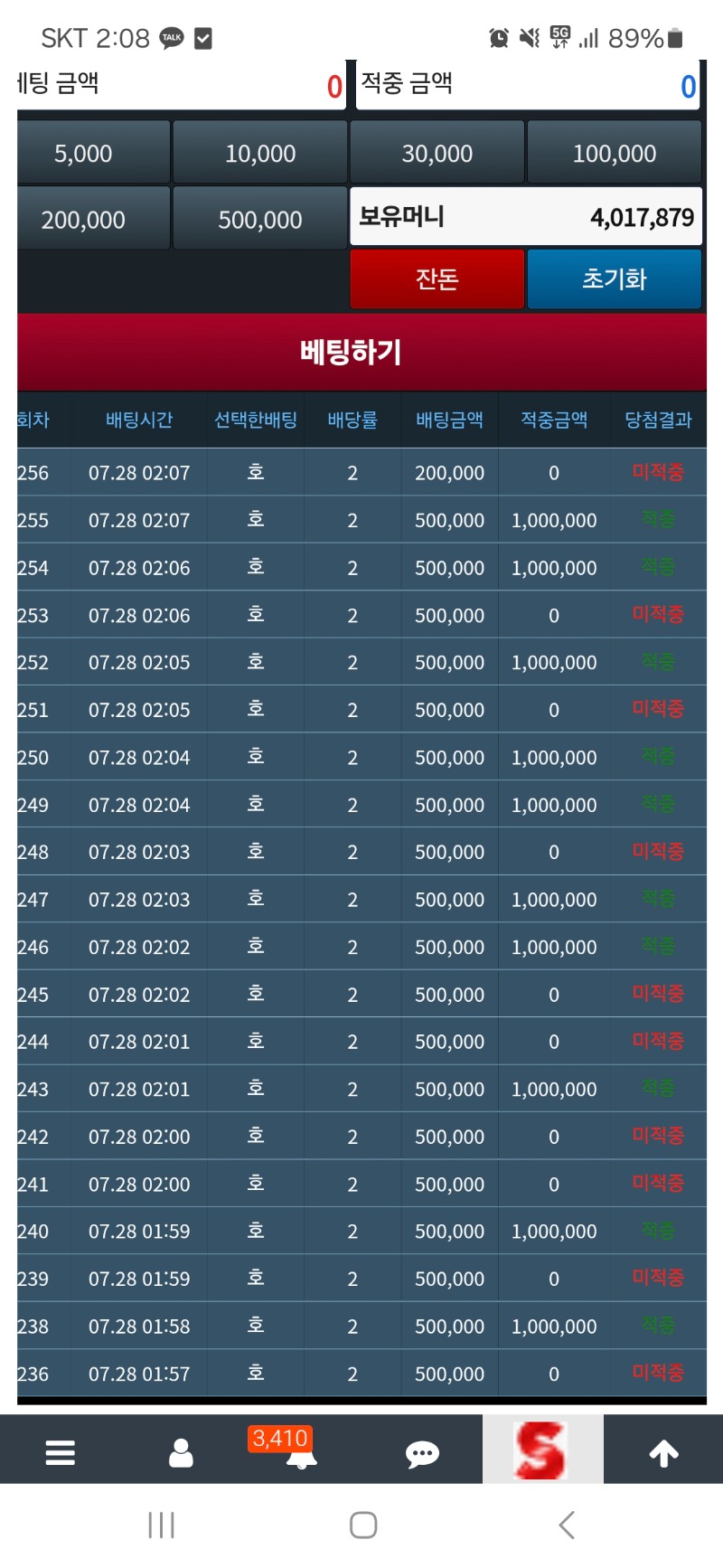Select the 10,000 bet amount chip
723x1568 pixels.
pyautogui.click(x=260, y=153)
